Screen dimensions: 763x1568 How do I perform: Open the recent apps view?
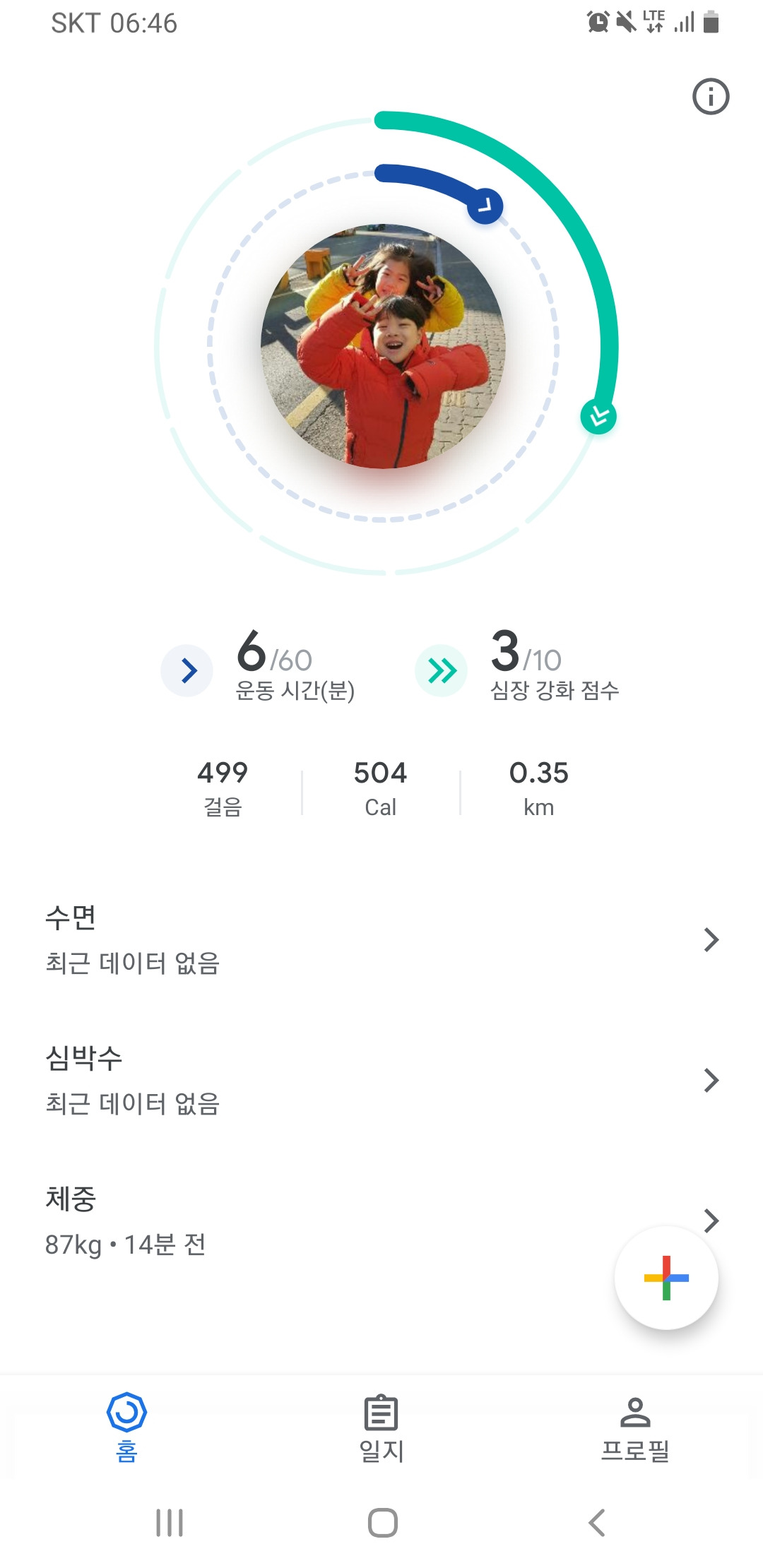tap(170, 1523)
